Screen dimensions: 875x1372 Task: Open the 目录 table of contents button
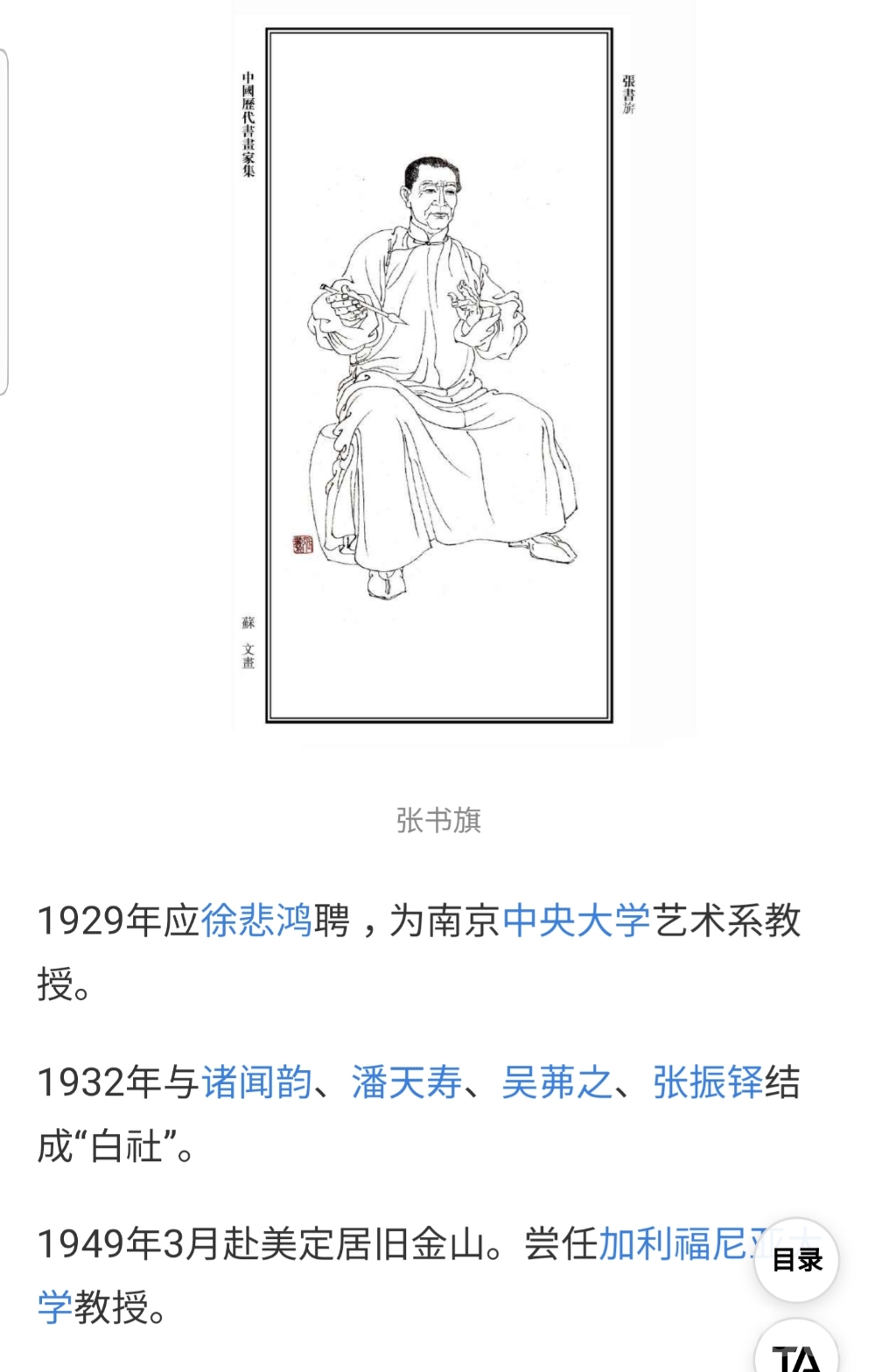796,1260
